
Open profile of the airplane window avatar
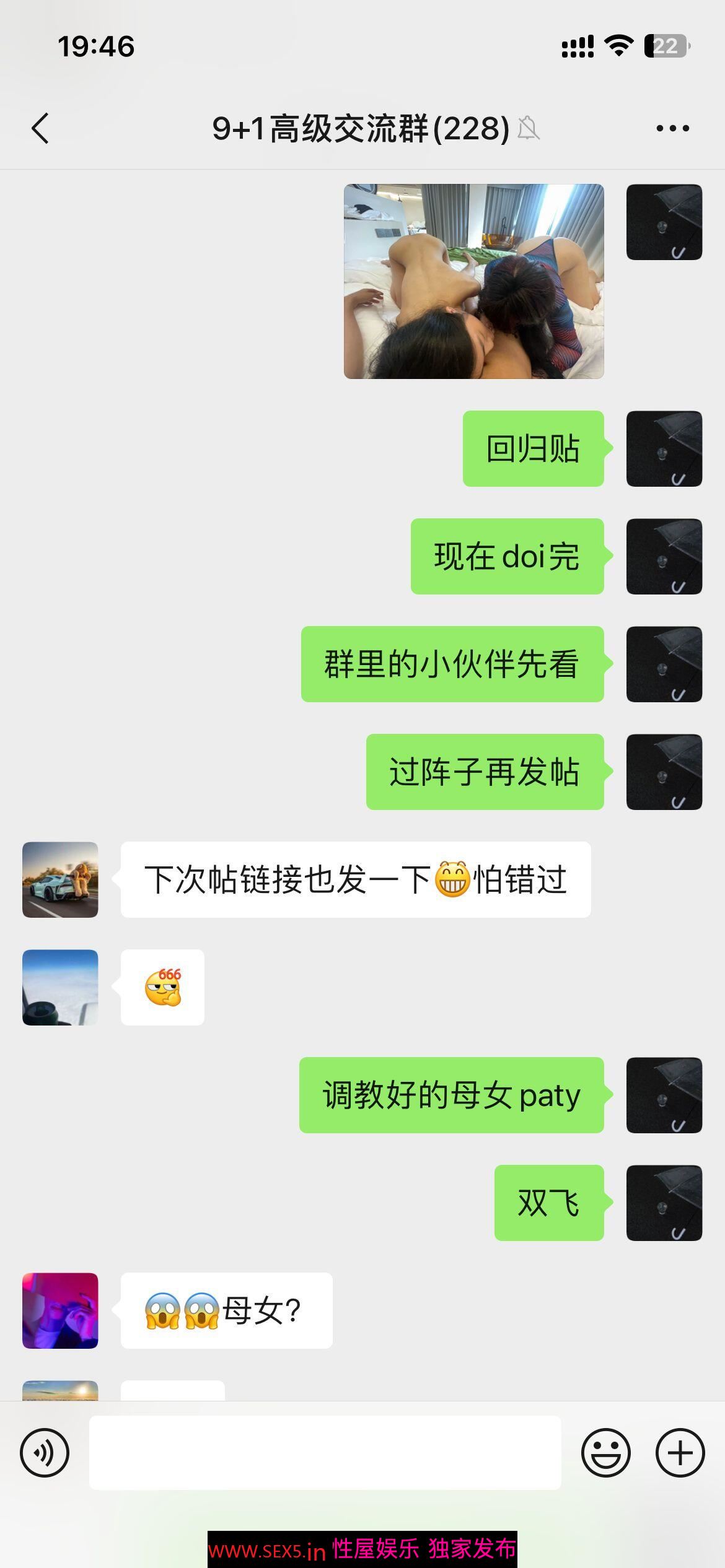click(x=60, y=987)
